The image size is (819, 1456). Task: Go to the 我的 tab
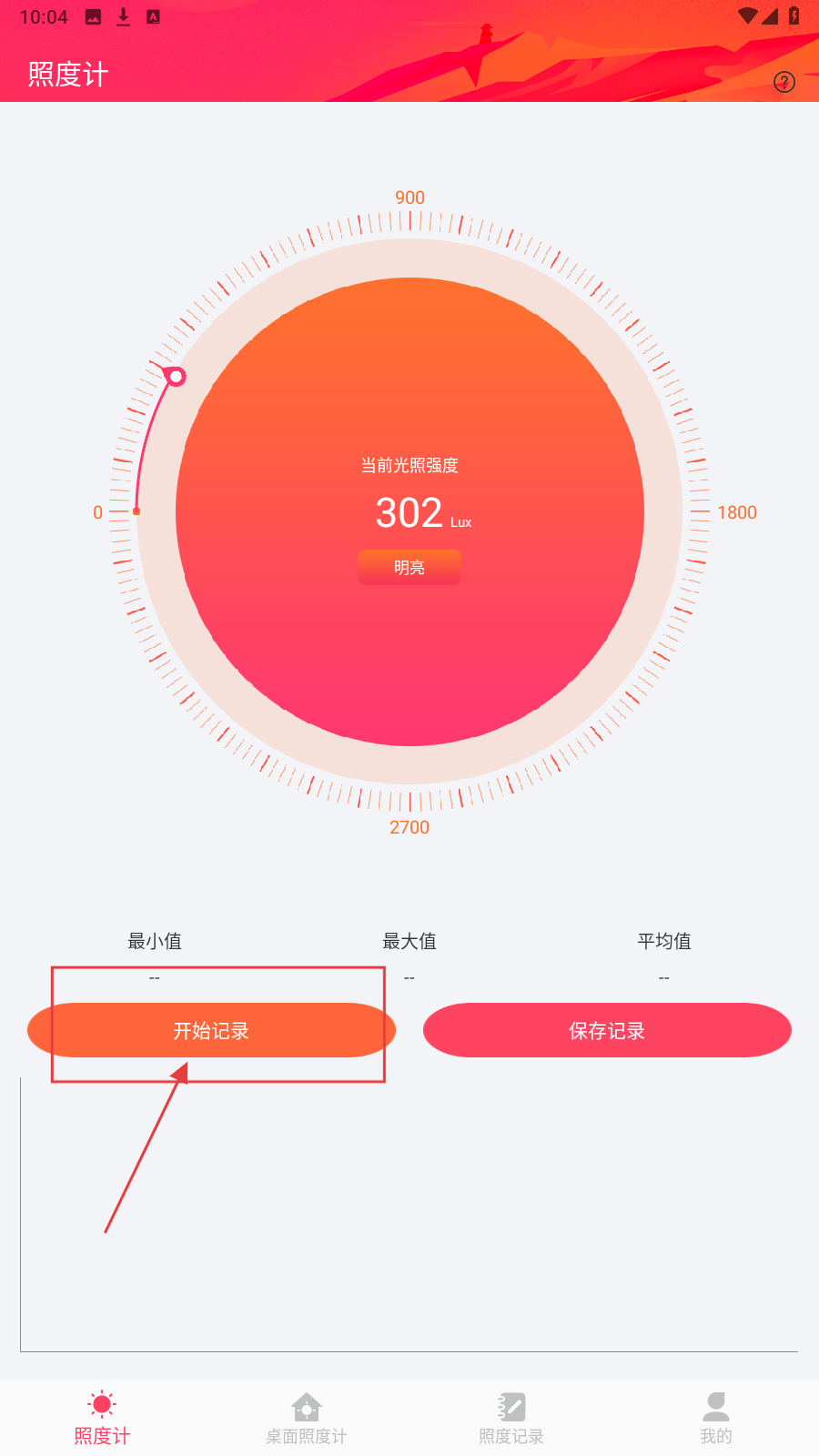[x=716, y=1418]
